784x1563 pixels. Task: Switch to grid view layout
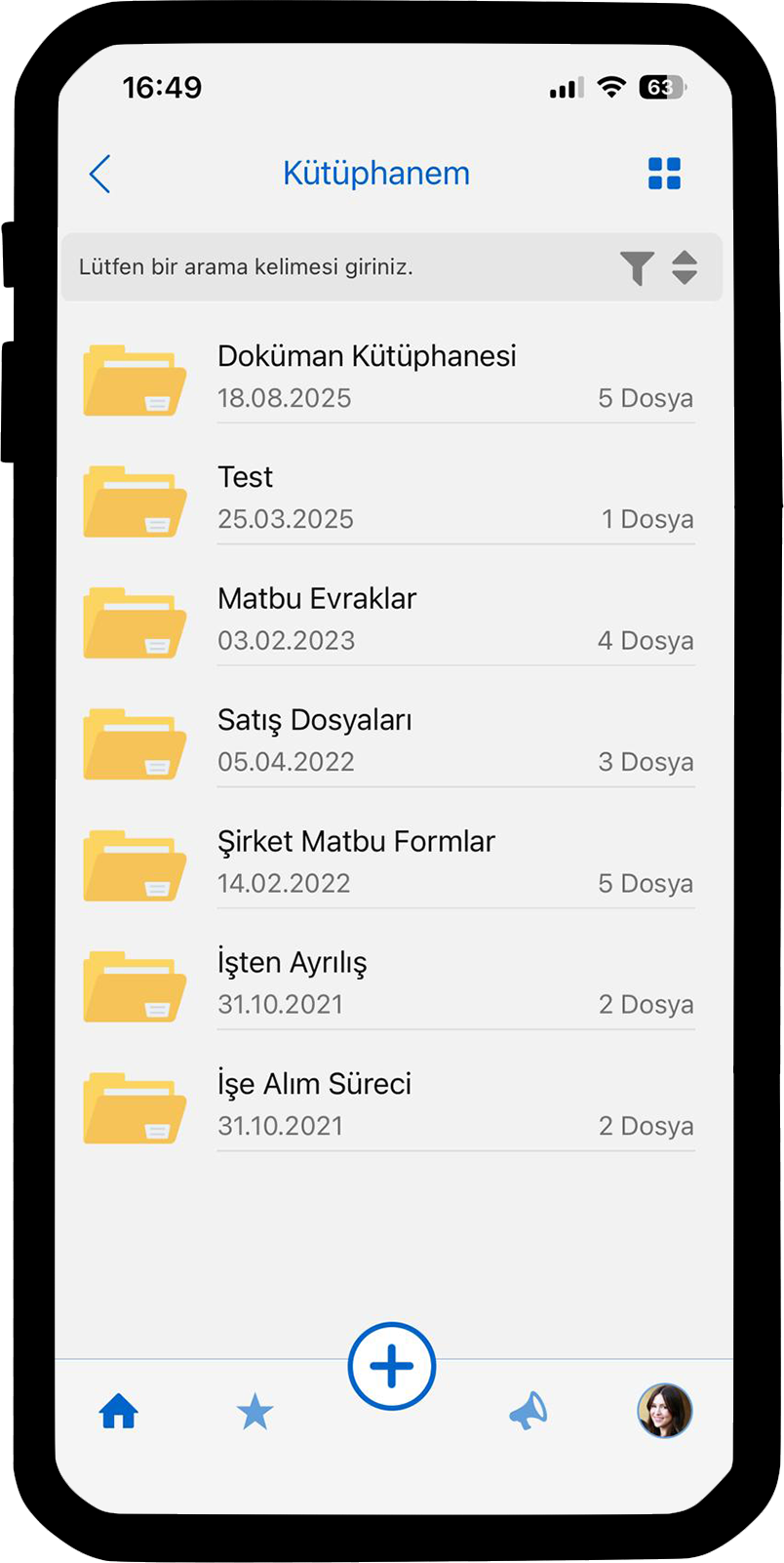pos(664,174)
